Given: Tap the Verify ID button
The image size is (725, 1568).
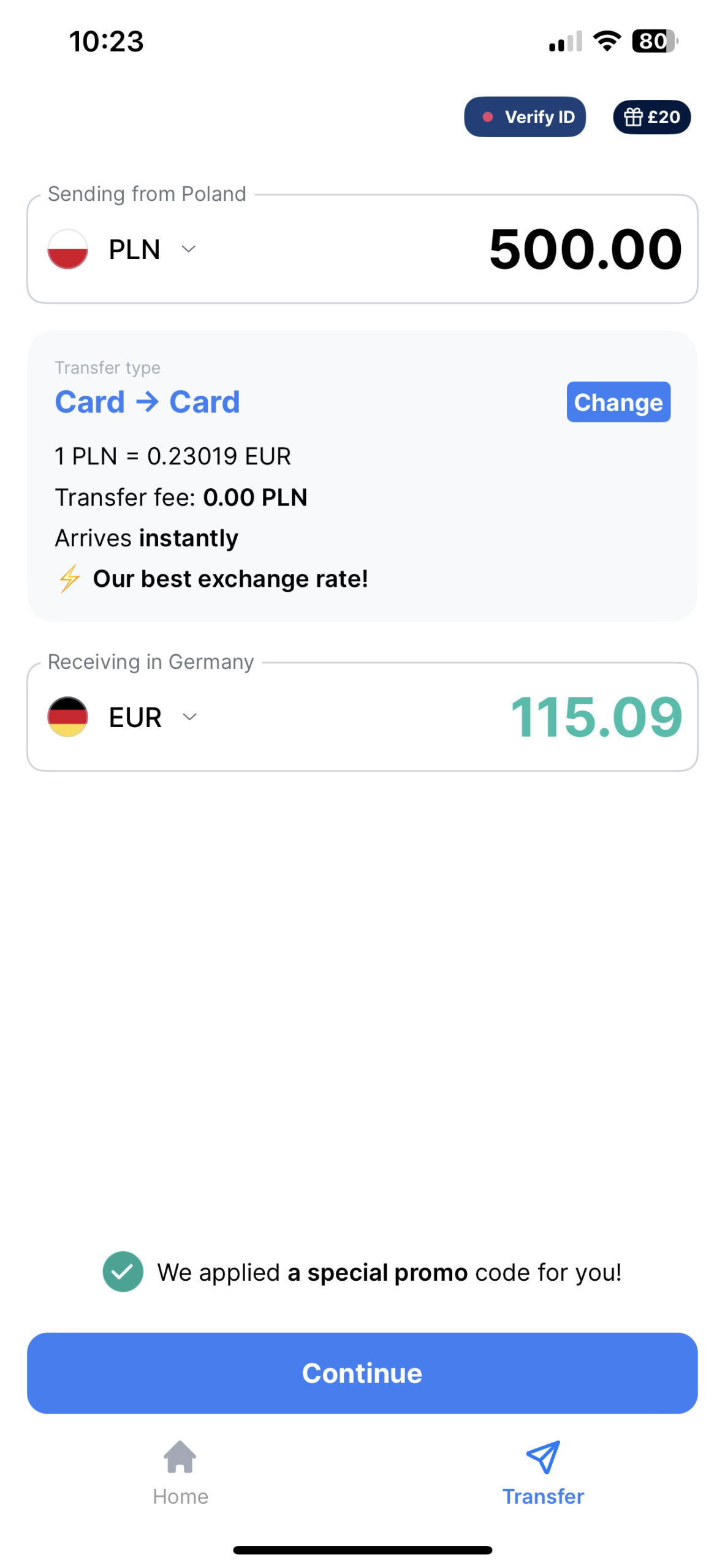Looking at the screenshot, I should tap(525, 116).
